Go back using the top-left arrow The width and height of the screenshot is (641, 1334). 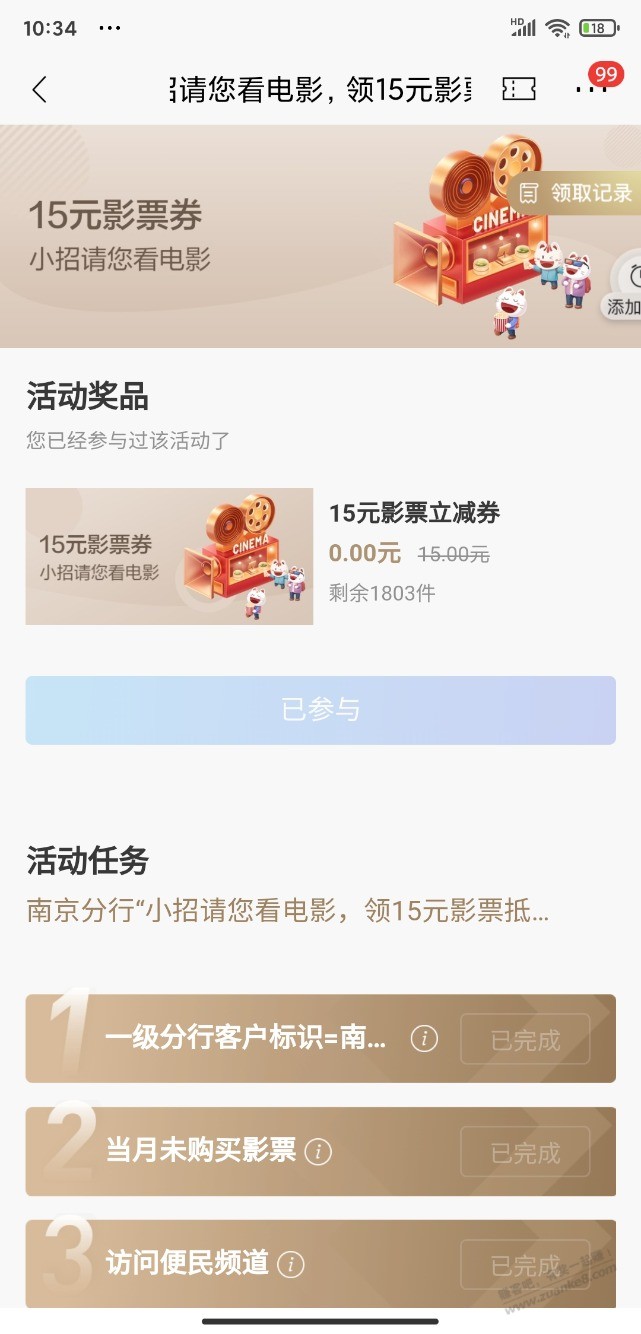pyautogui.click(x=39, y=89)
